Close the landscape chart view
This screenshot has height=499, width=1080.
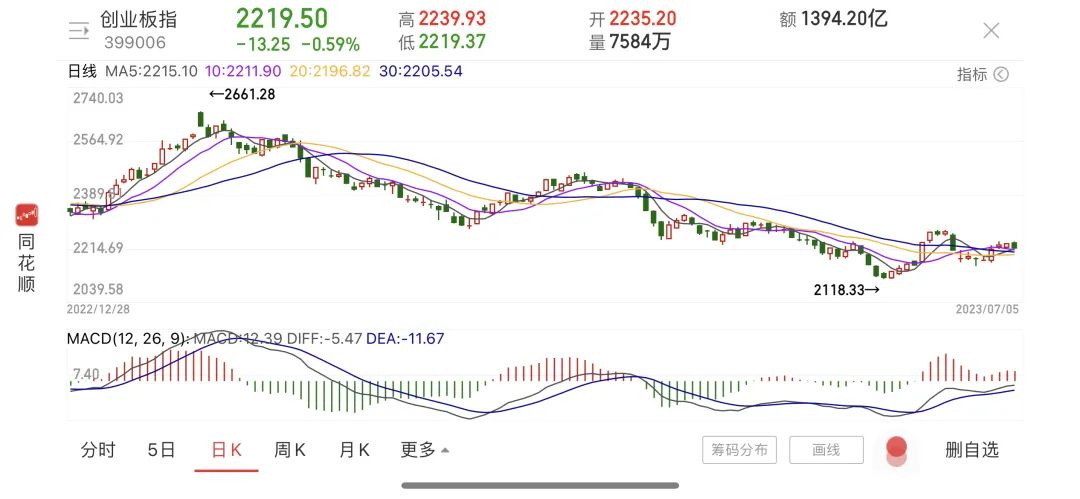click(991, 30)
